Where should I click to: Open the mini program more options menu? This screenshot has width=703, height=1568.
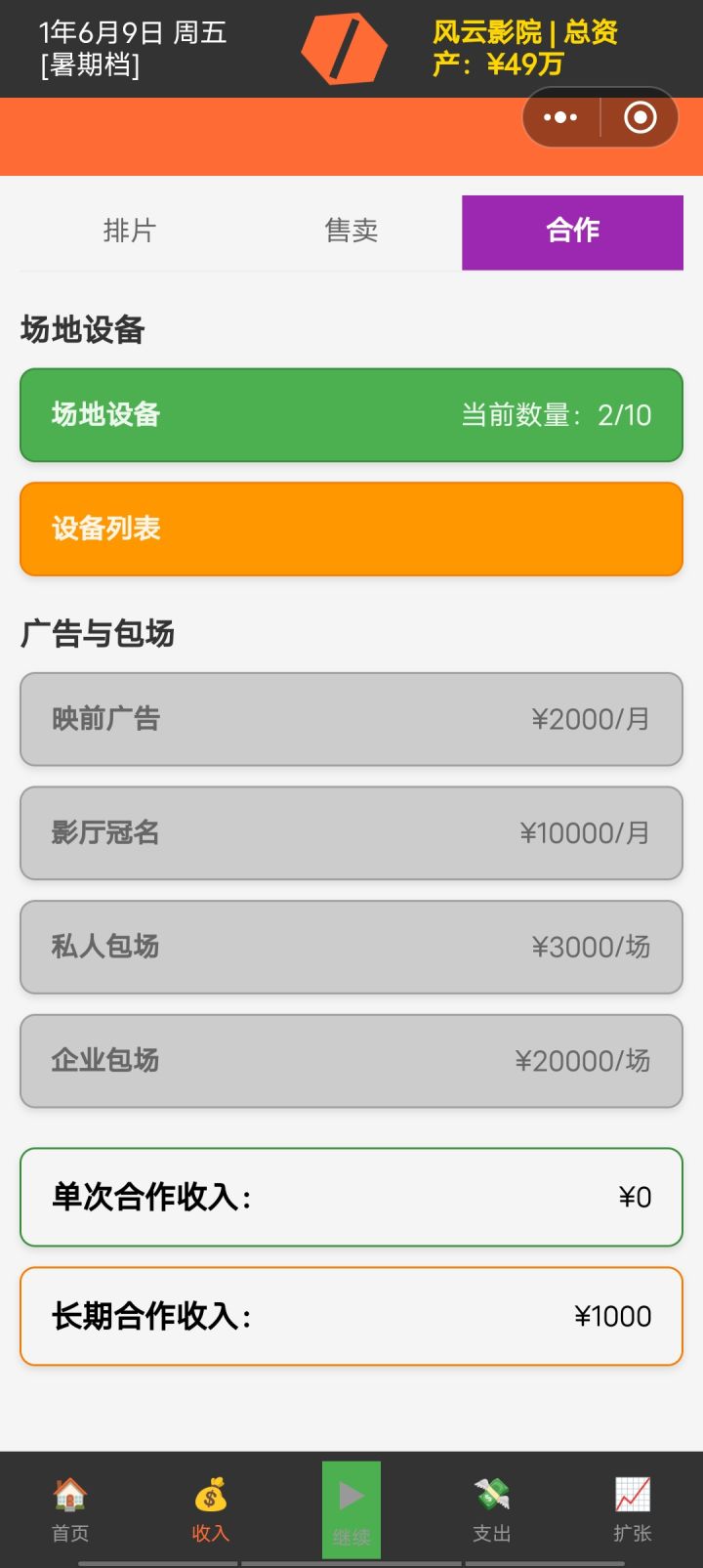(560, 117)
